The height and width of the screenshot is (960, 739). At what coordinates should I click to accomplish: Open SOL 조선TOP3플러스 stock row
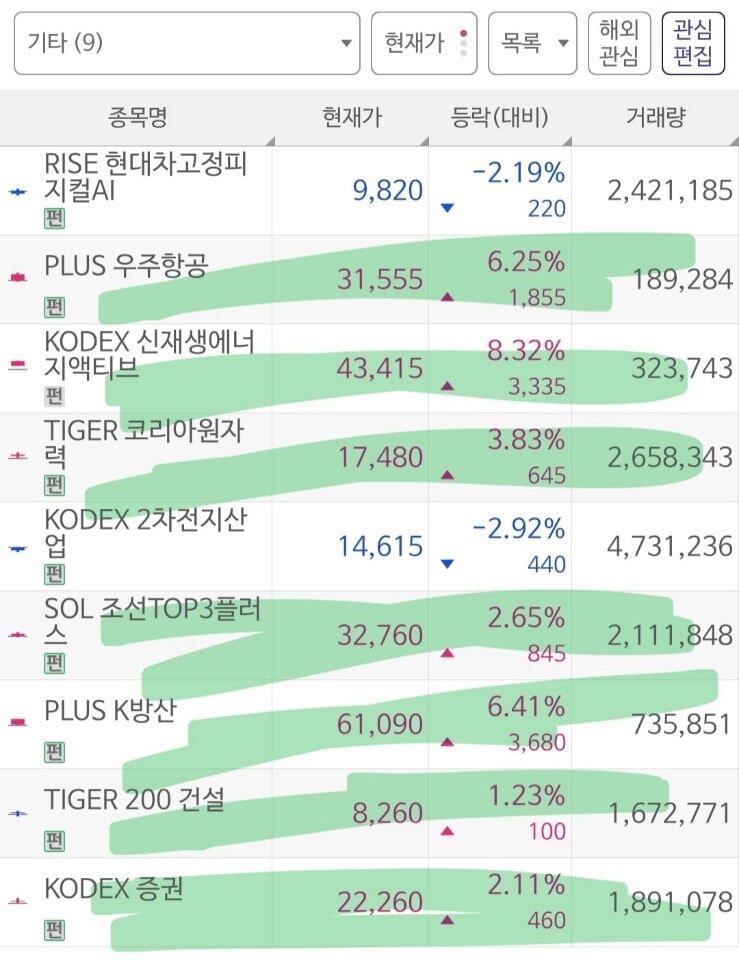point(369,635)
